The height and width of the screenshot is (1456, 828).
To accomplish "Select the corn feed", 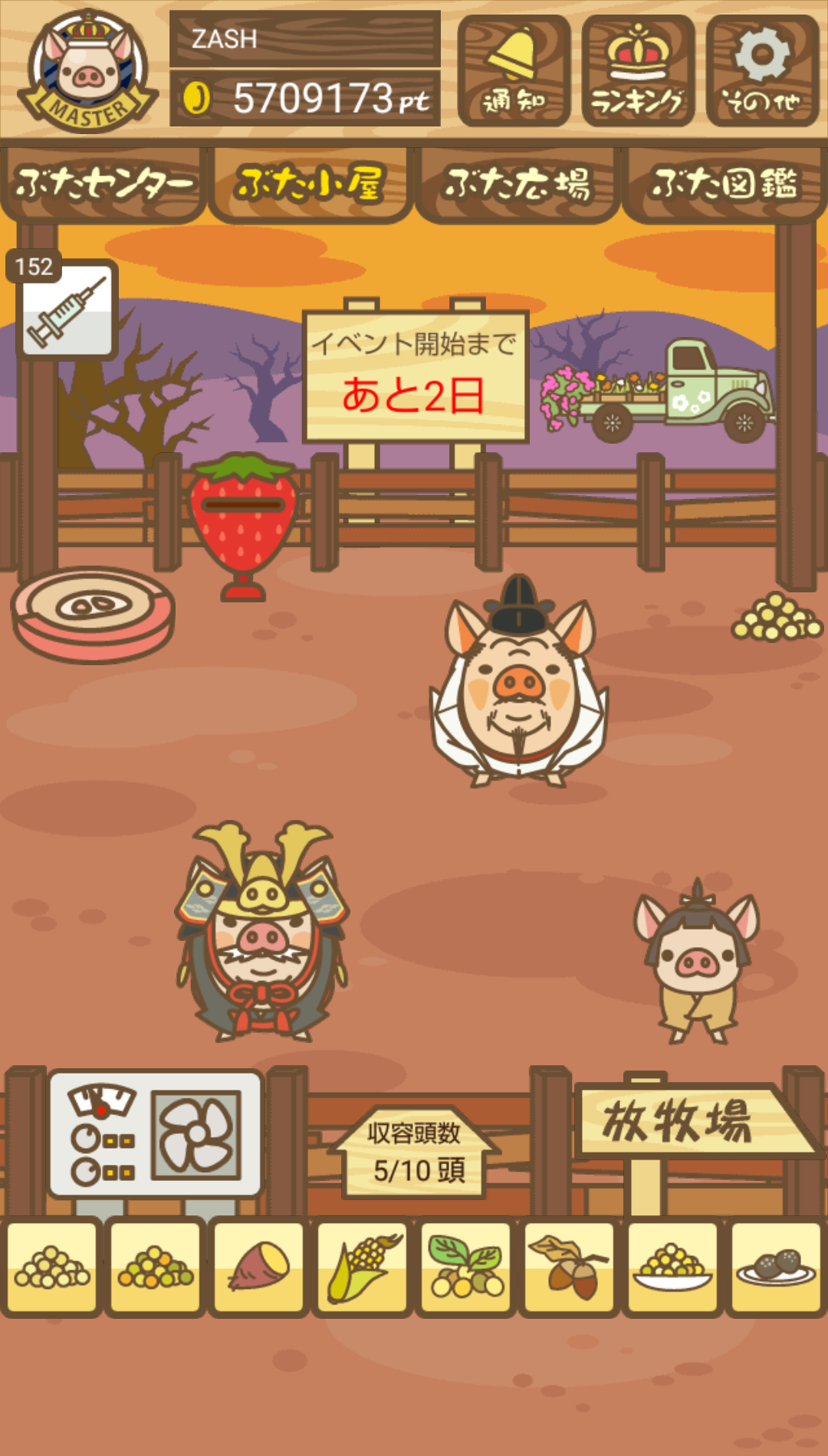I will (x=363, y=1266).
